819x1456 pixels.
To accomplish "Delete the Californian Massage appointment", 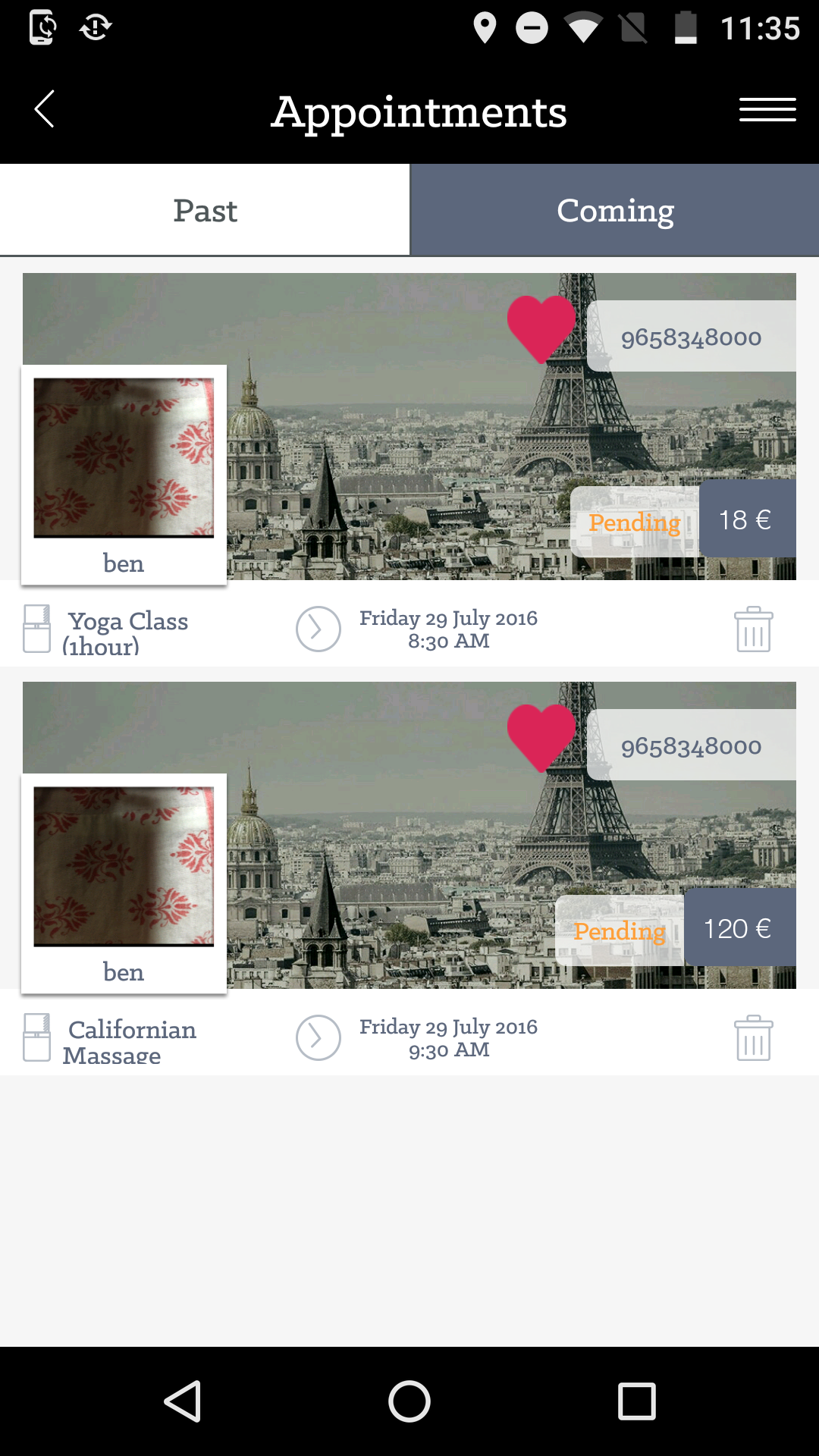I will coord(753,1037).
